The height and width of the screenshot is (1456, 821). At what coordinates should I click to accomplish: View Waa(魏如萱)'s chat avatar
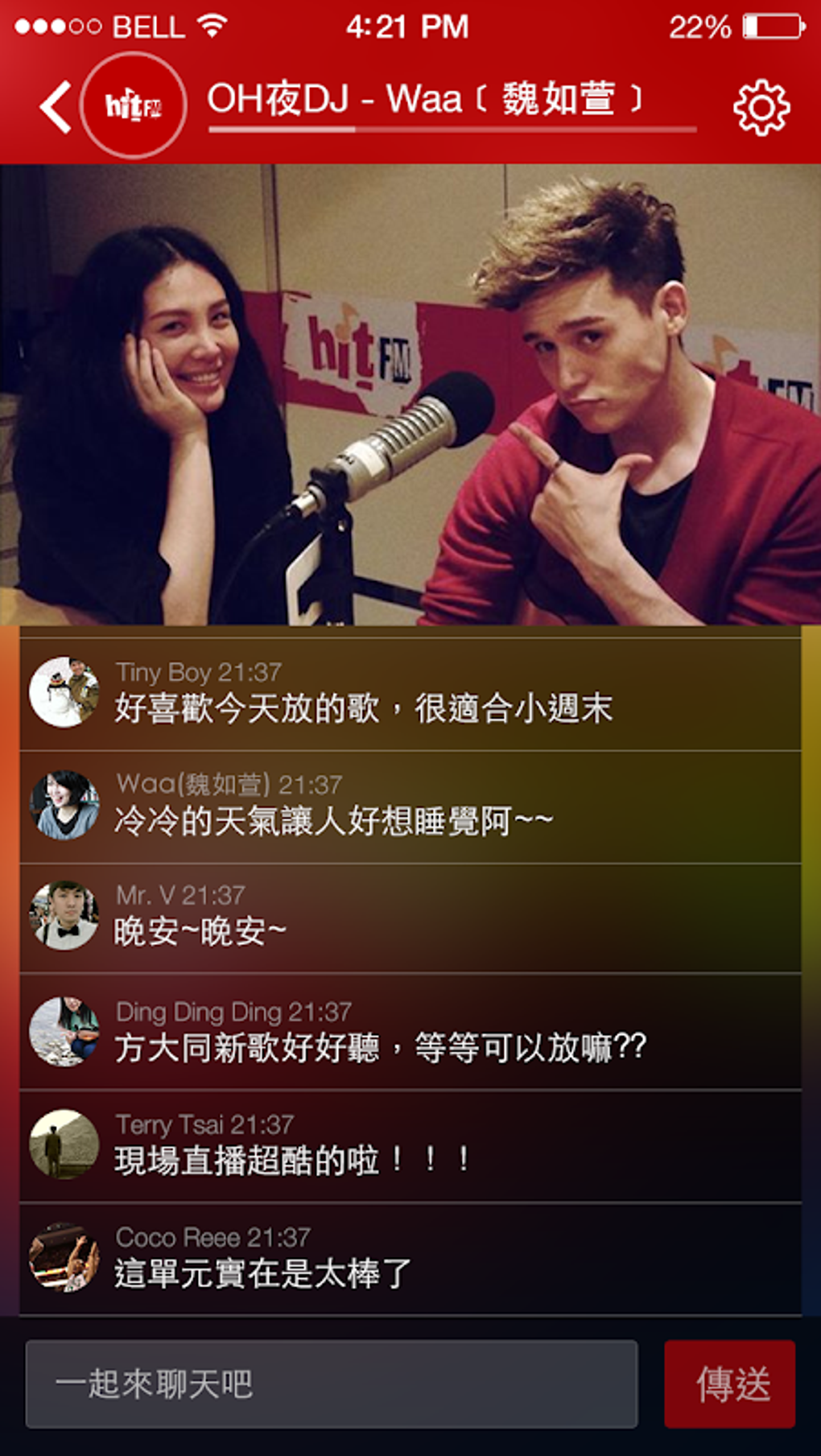[x=64, y=805]
